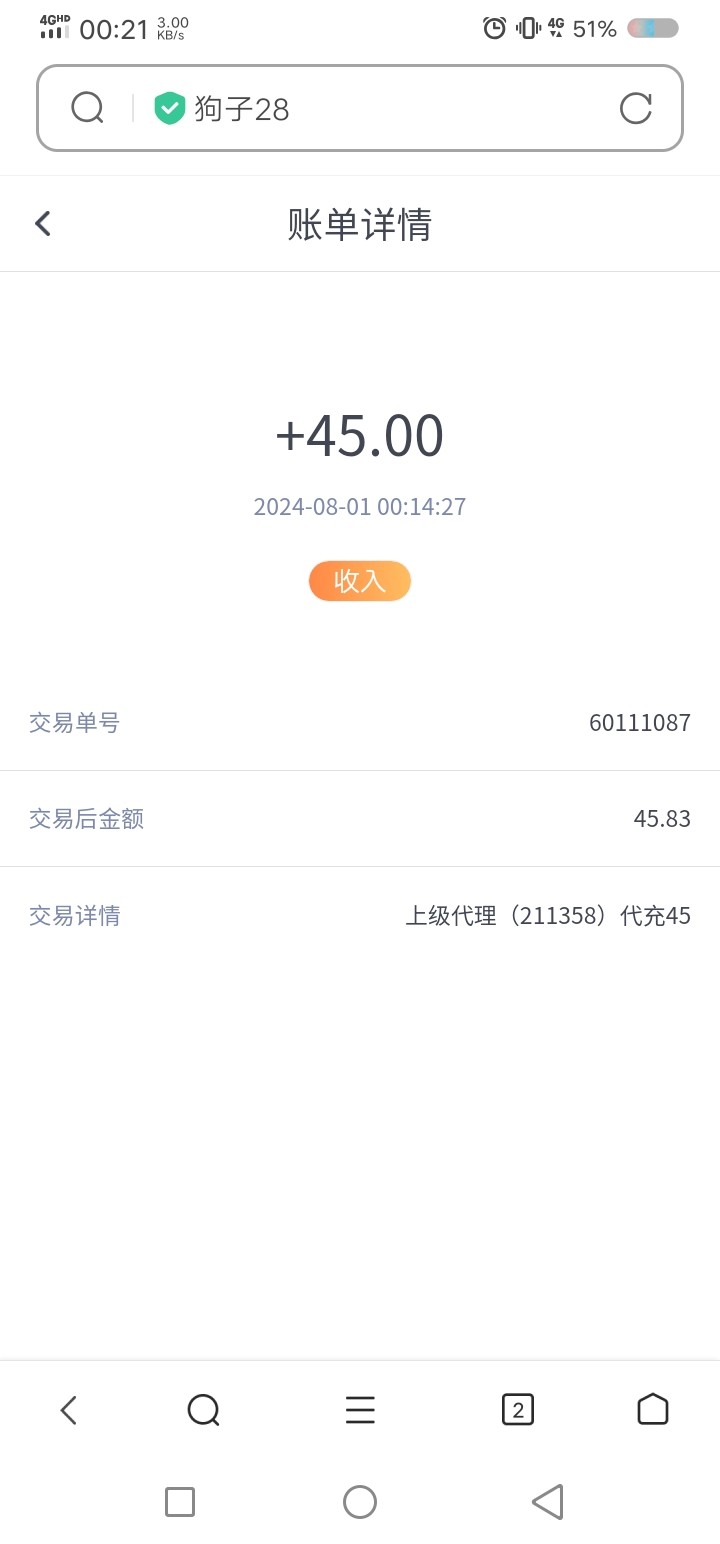Go back from the 账单详情 page

click(42, 223)
